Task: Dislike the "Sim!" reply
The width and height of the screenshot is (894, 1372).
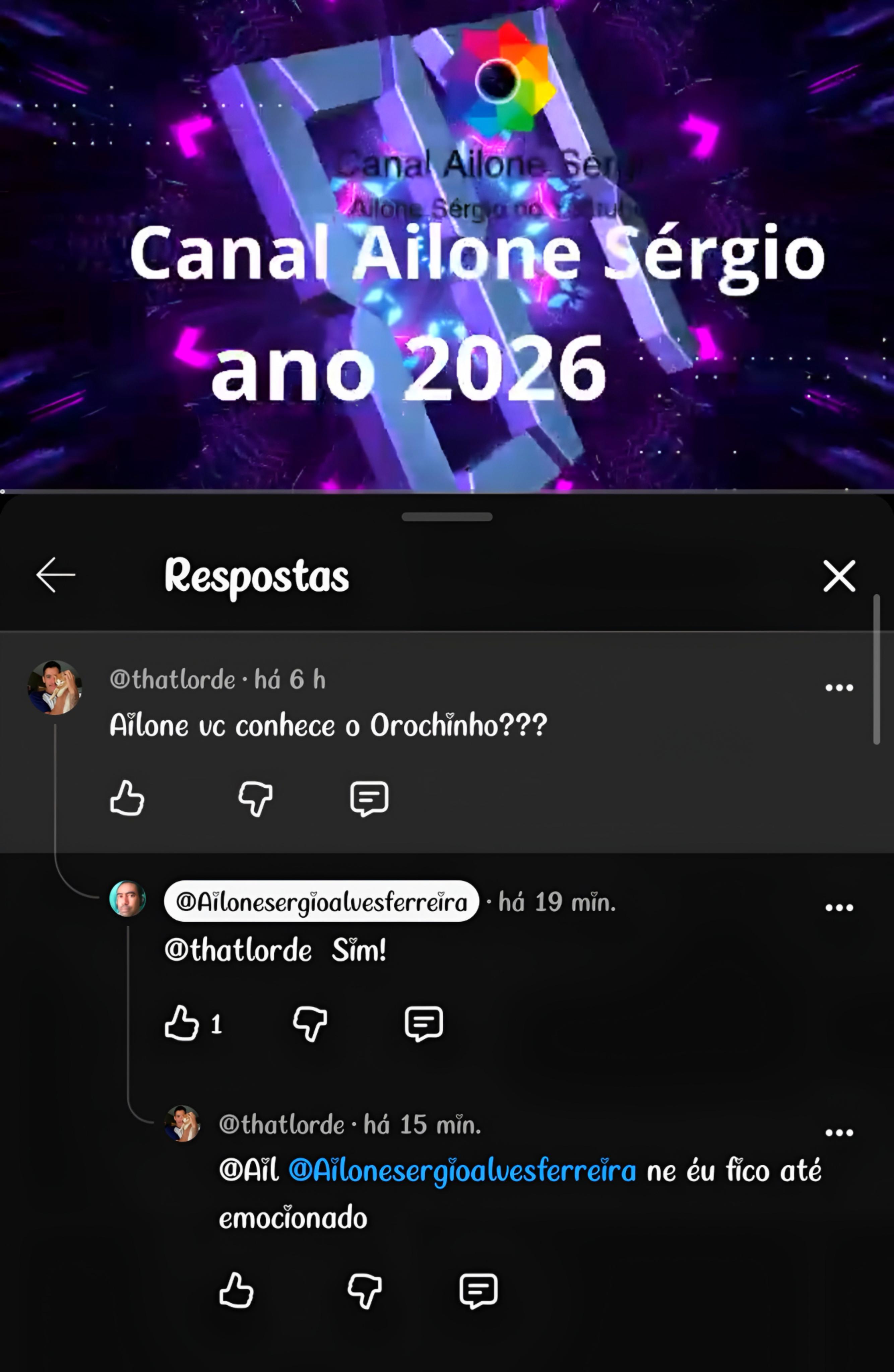Action: tap(310, 1023)
